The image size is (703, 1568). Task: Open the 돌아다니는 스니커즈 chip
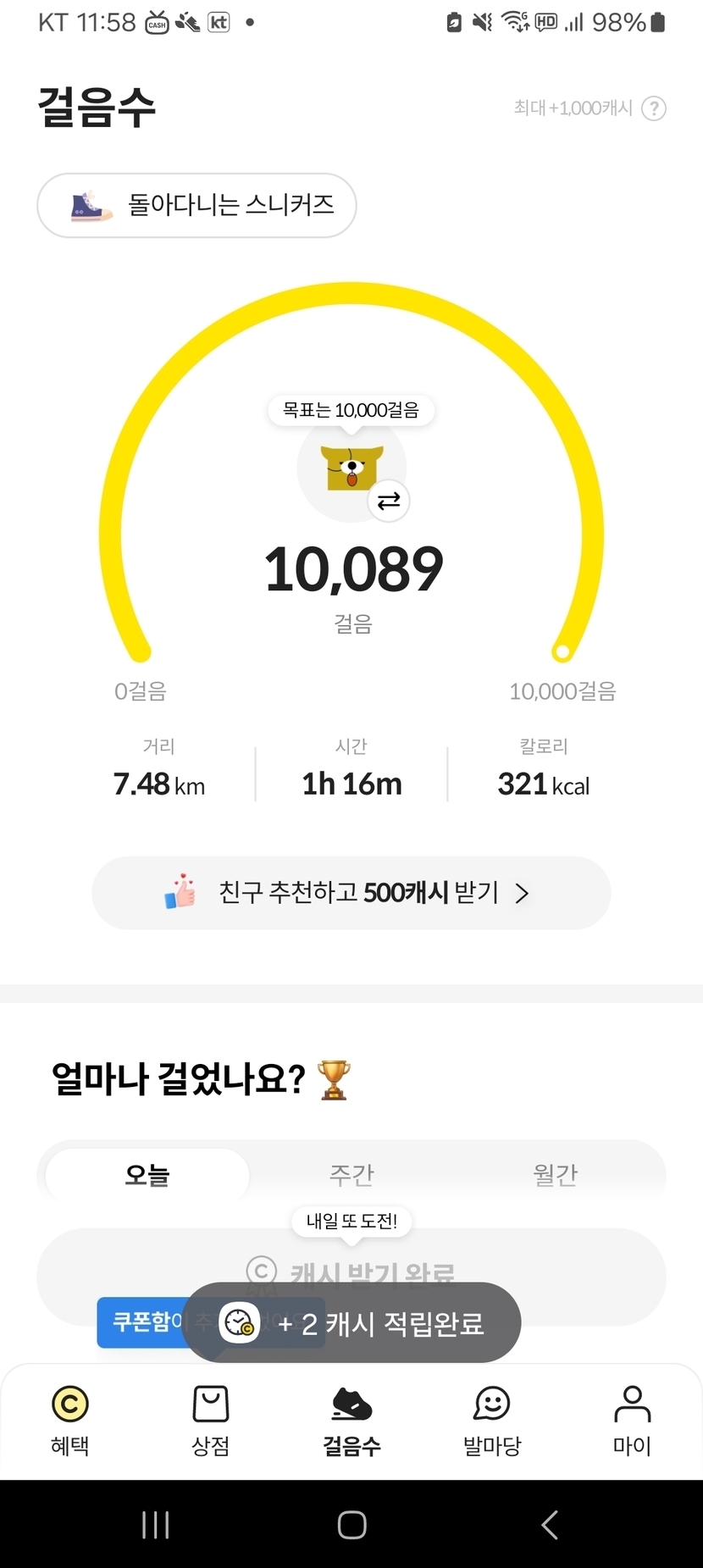pos(197,206)
